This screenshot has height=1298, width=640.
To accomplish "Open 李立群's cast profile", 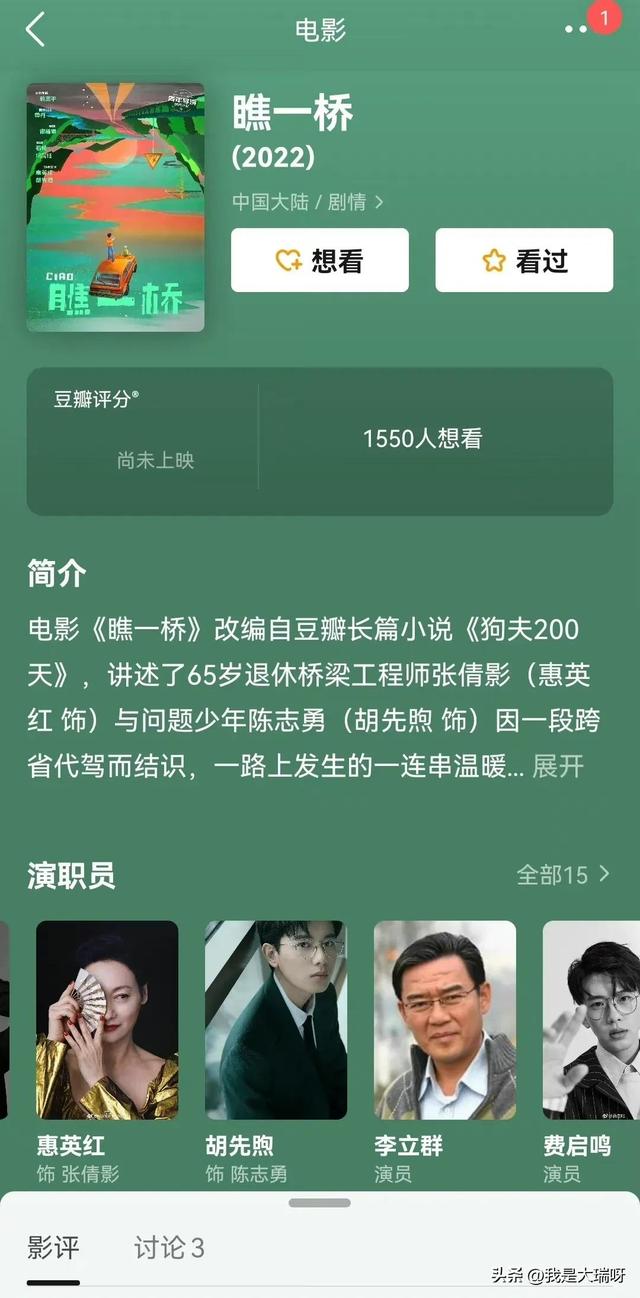I will (445, 1052).
